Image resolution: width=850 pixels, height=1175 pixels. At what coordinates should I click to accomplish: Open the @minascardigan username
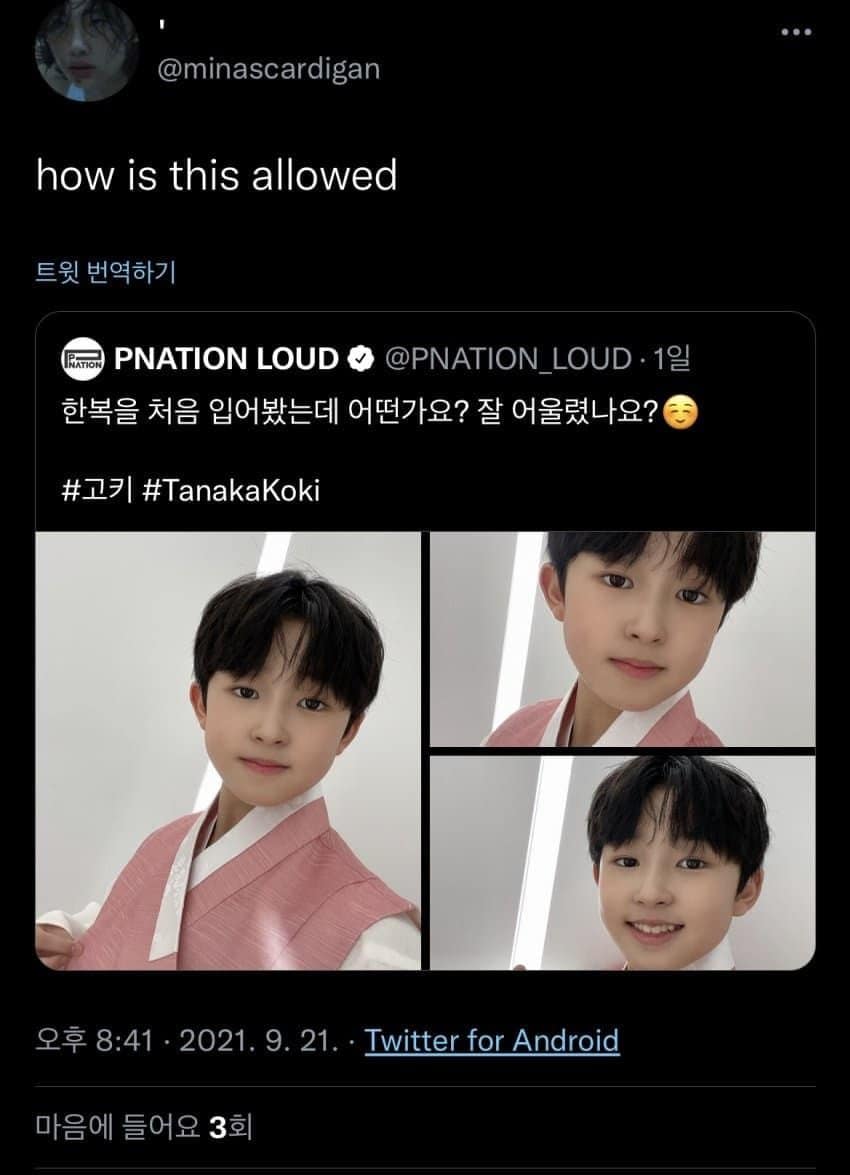click(268, 68)
